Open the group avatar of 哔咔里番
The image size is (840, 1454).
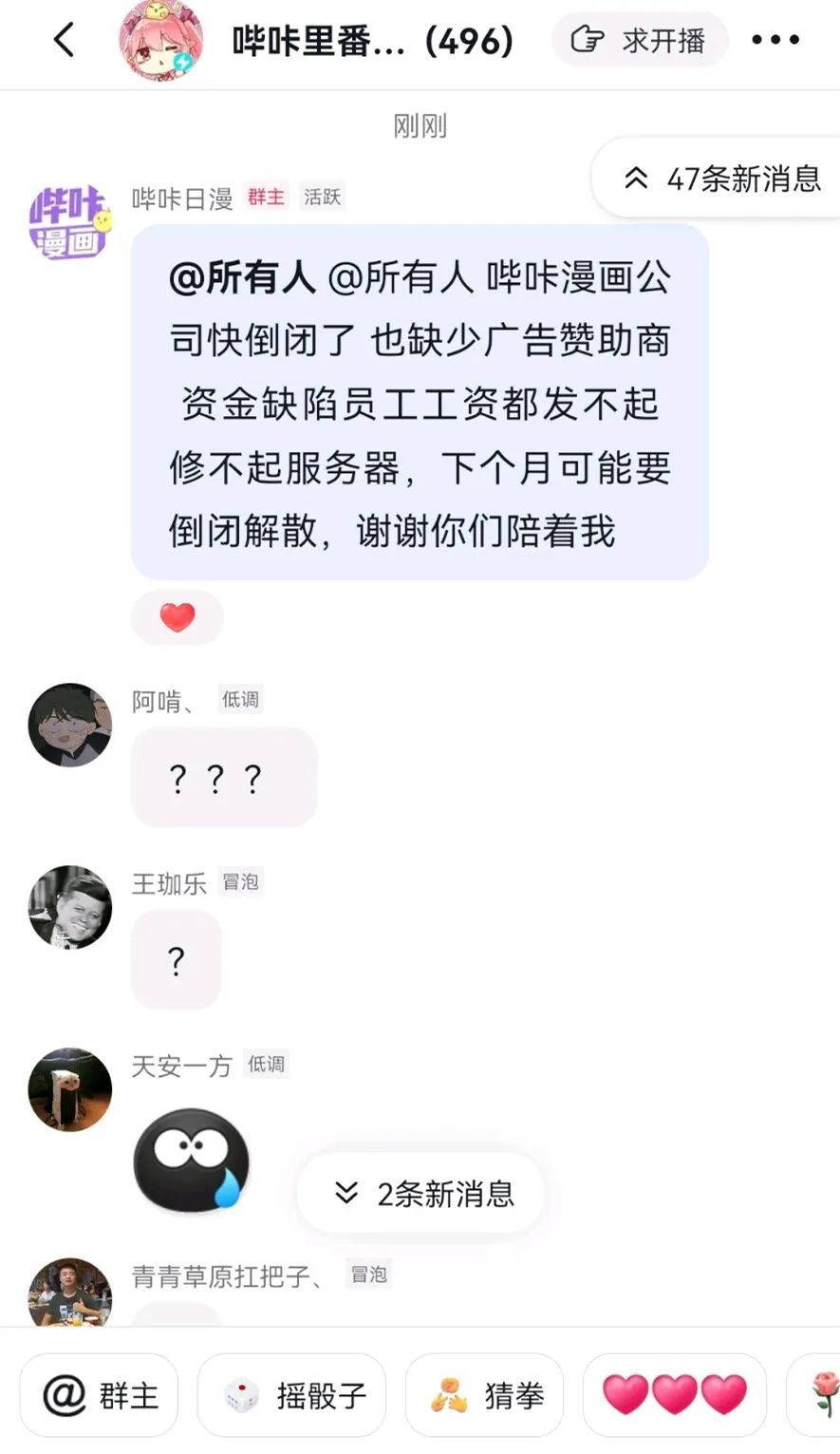click(x=161, y=40)
